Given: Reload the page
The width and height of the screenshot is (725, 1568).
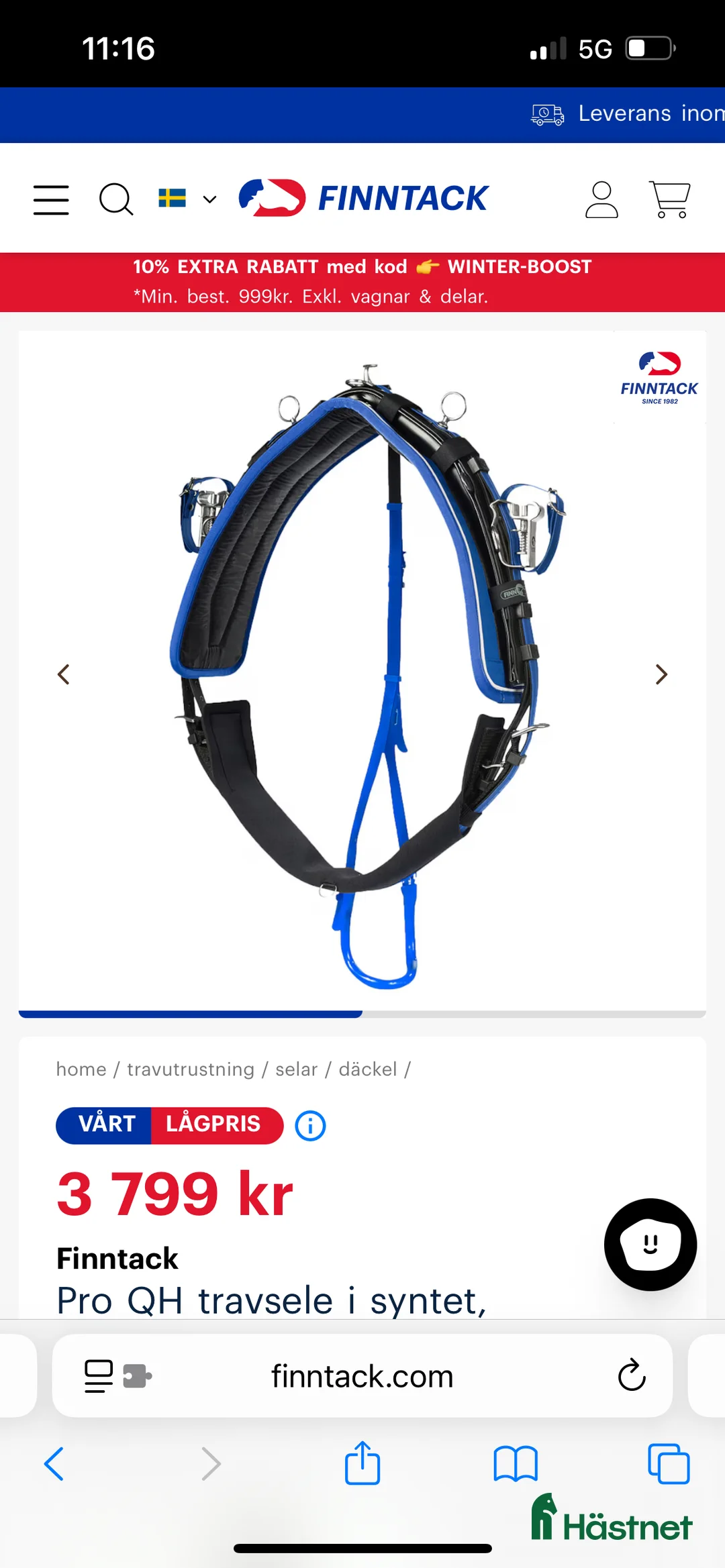Looking at the screenshot, I should (x=631, y=1375).
